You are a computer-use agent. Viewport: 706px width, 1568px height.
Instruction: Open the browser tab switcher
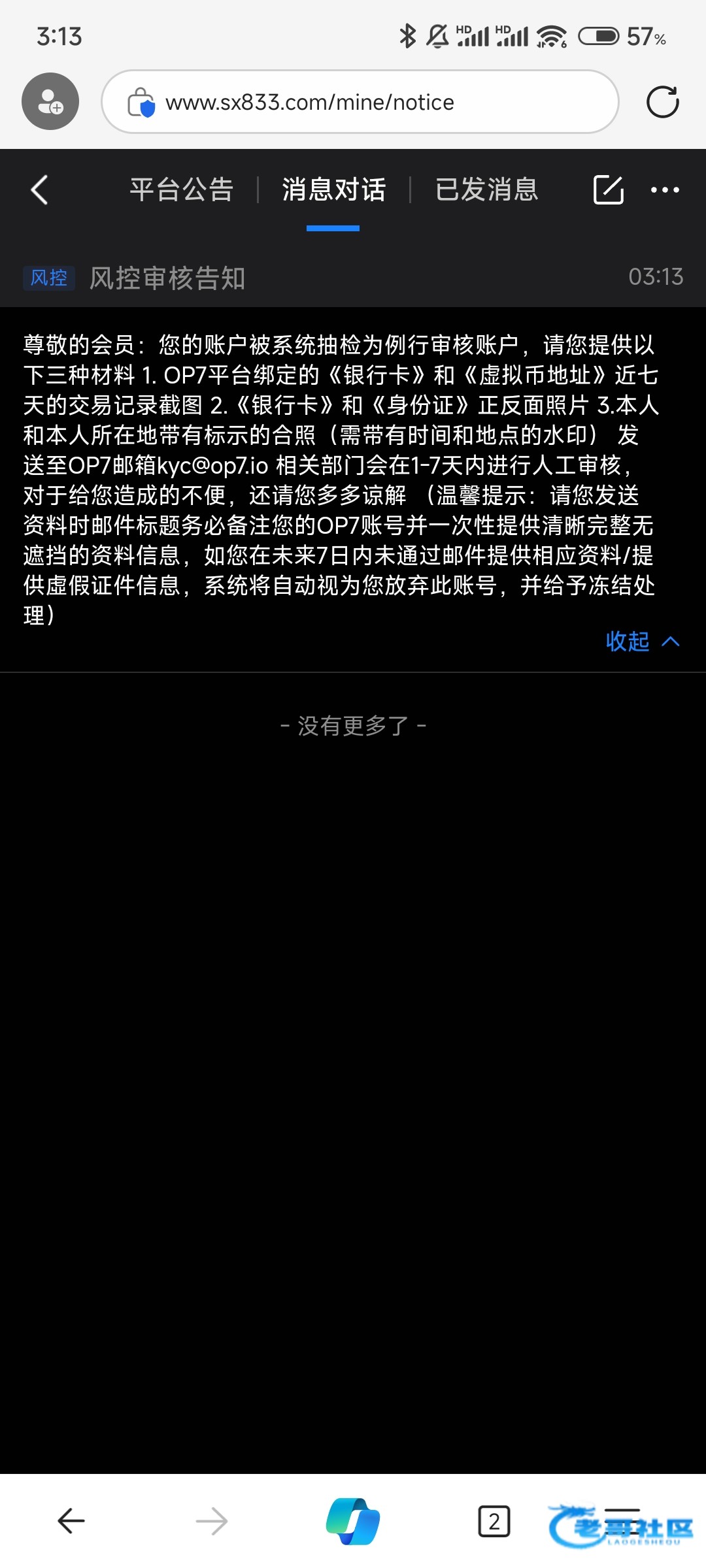pos(494,1522)
